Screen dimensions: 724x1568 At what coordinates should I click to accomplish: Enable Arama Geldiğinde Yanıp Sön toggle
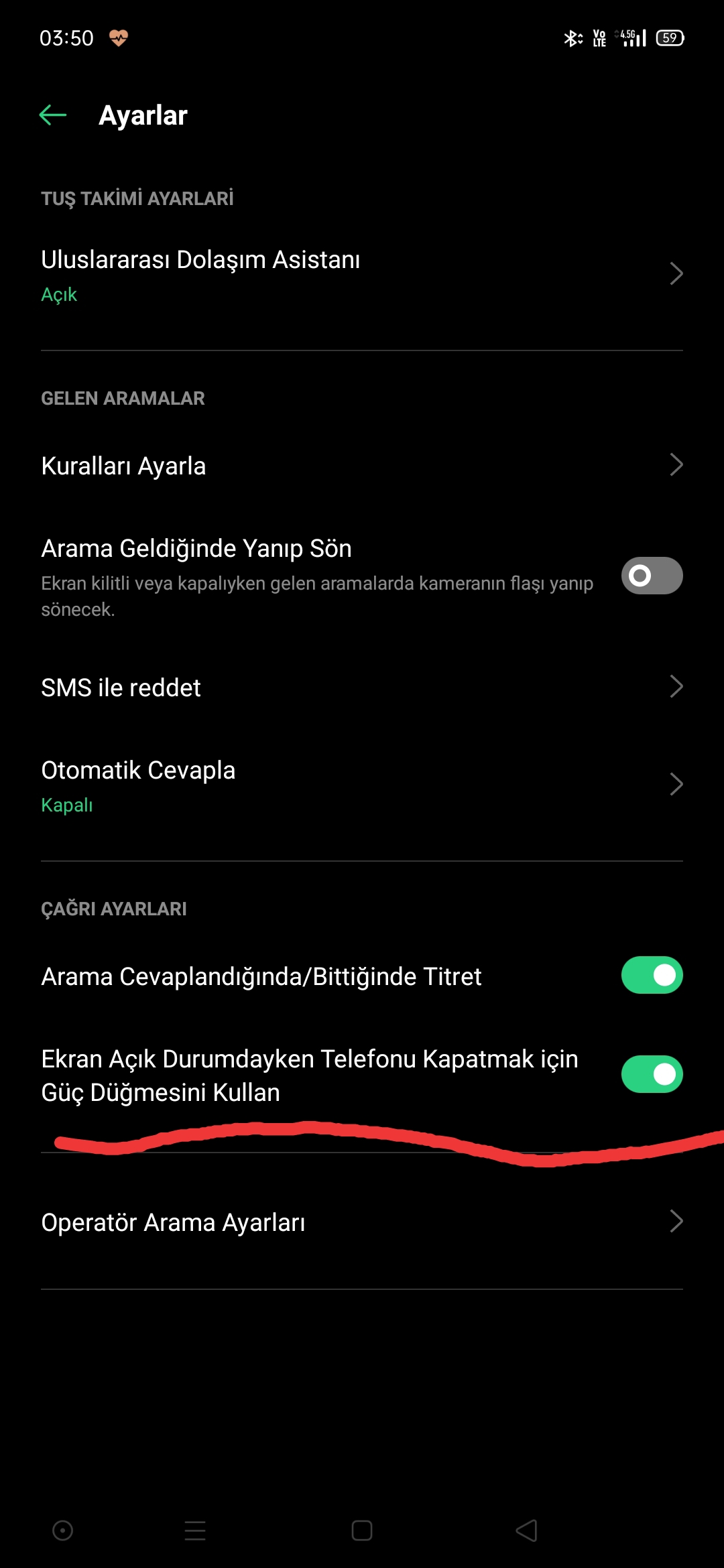pos(652,576)
